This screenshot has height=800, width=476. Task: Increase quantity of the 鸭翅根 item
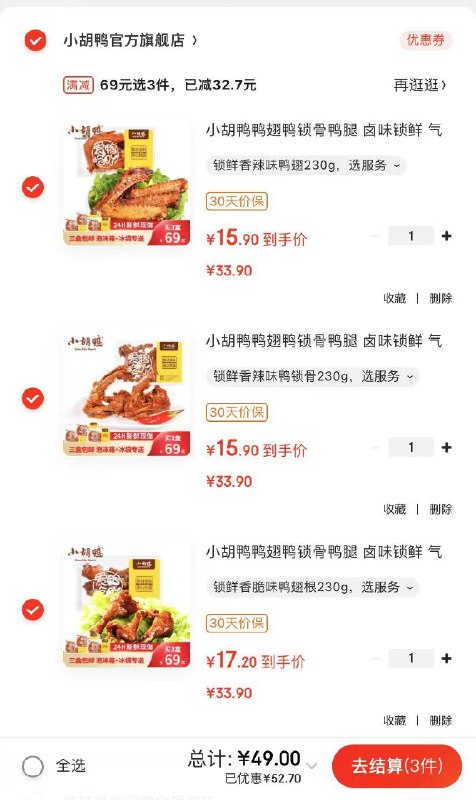pyautogui.click(x=446, y=658)
